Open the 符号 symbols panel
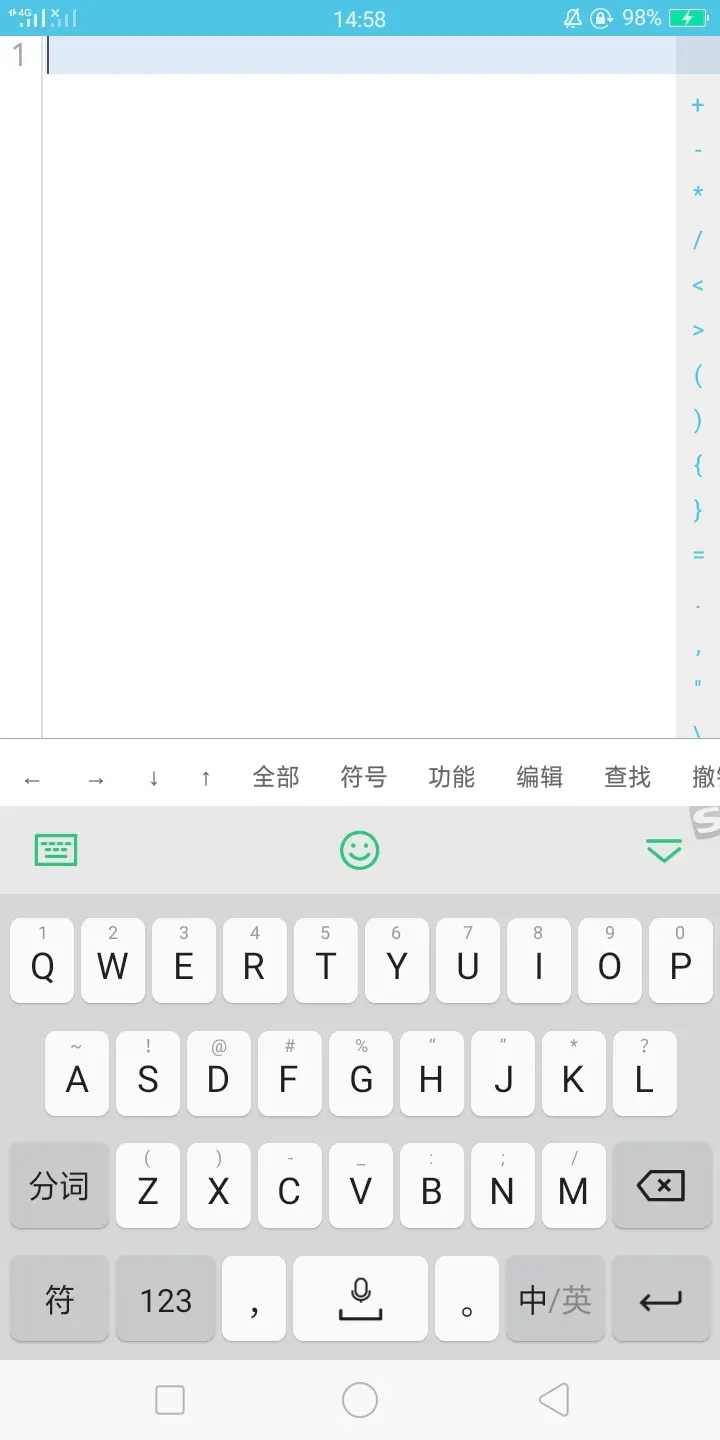This screenshot has height=1440, width=720. click(x=364, y=777)
